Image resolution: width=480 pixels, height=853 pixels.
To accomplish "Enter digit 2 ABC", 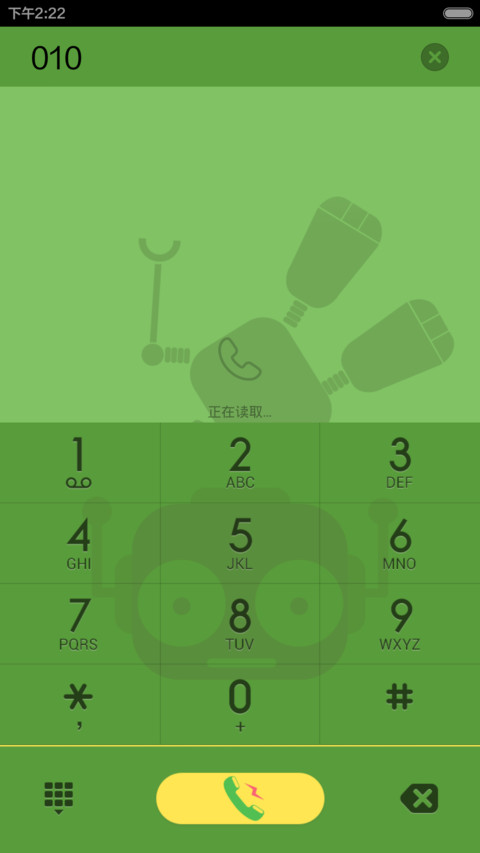I will click(x=240, y=462).
